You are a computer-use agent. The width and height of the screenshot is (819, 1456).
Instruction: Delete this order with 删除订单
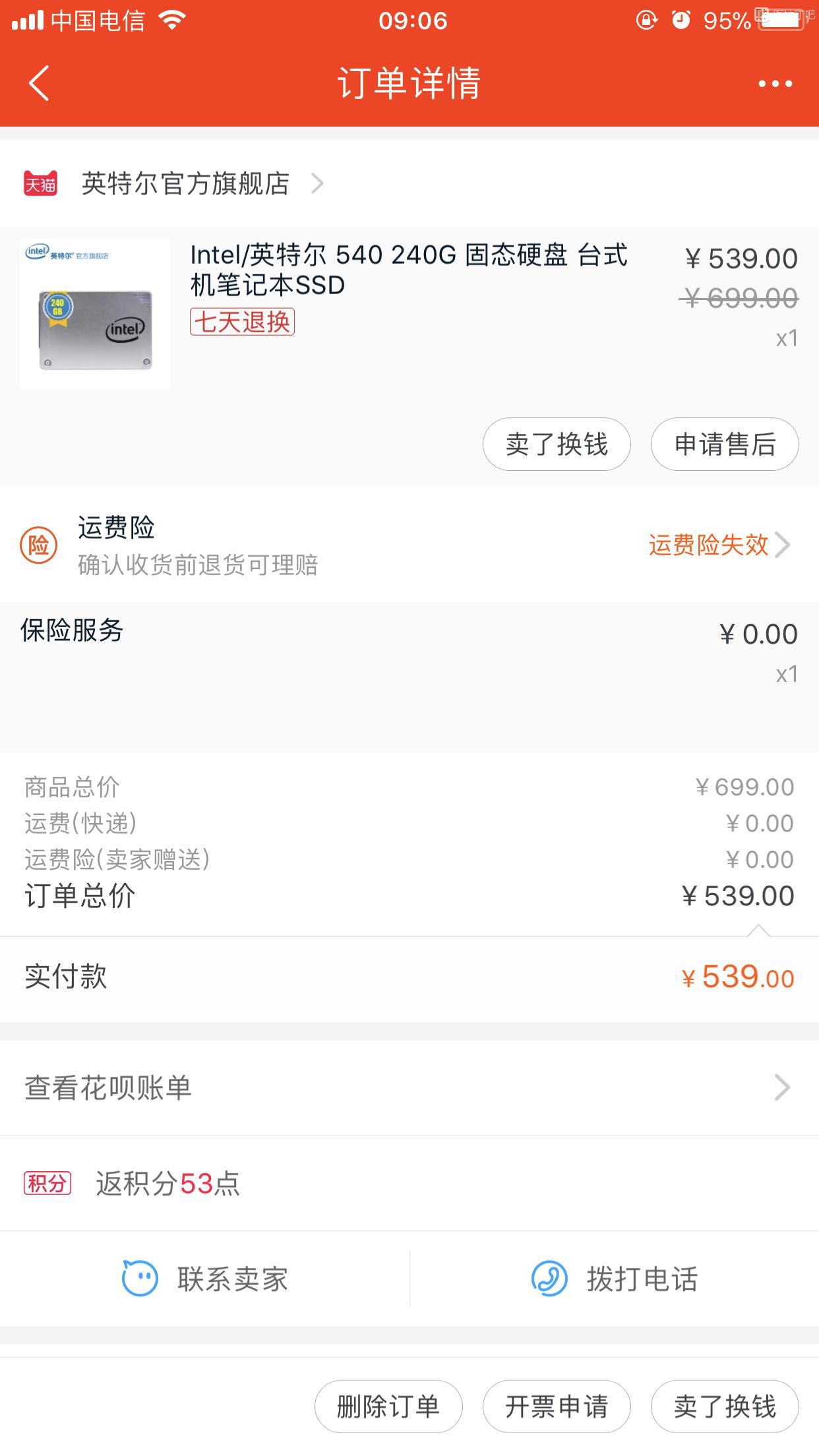pyautogui.click(x=388, y=1407)
